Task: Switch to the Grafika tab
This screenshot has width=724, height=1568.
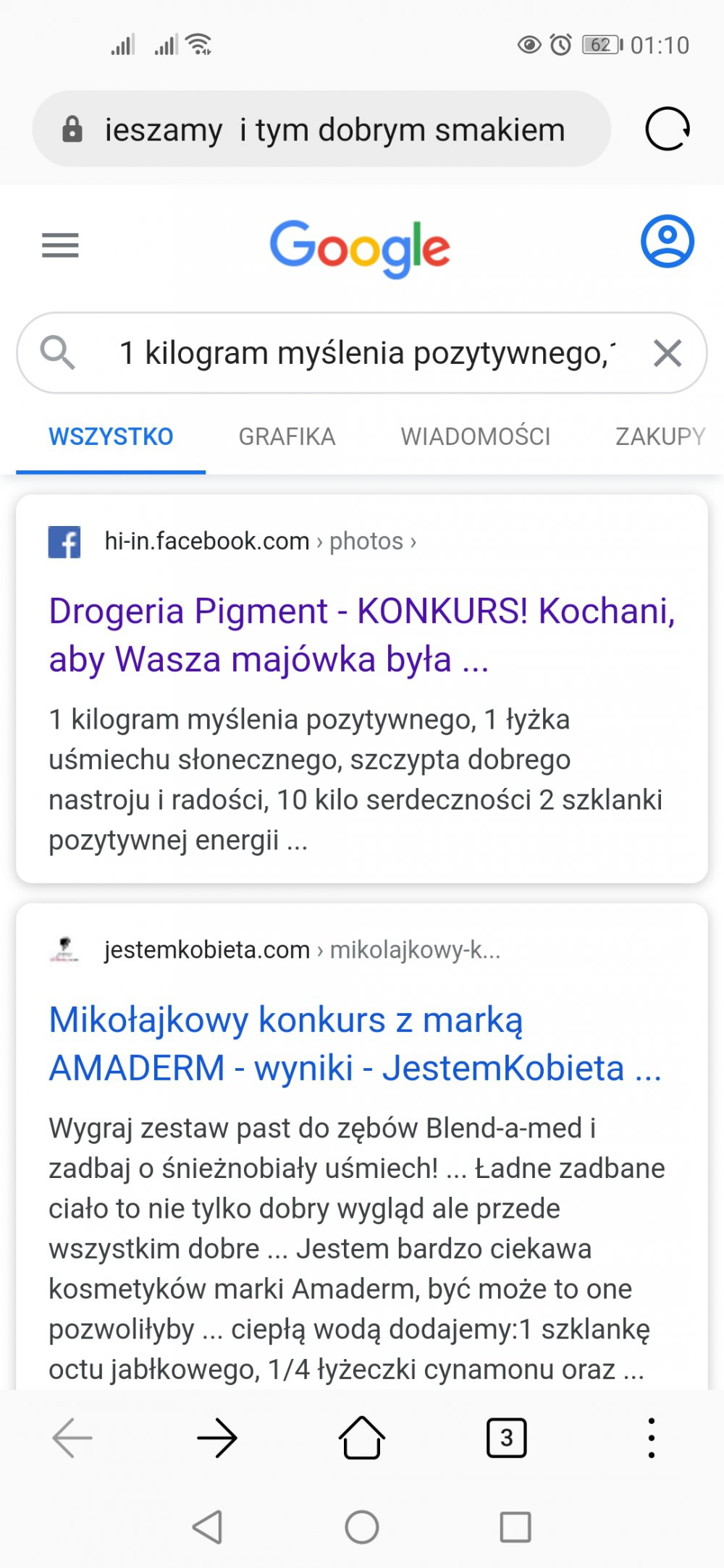Action: [287, 436]
